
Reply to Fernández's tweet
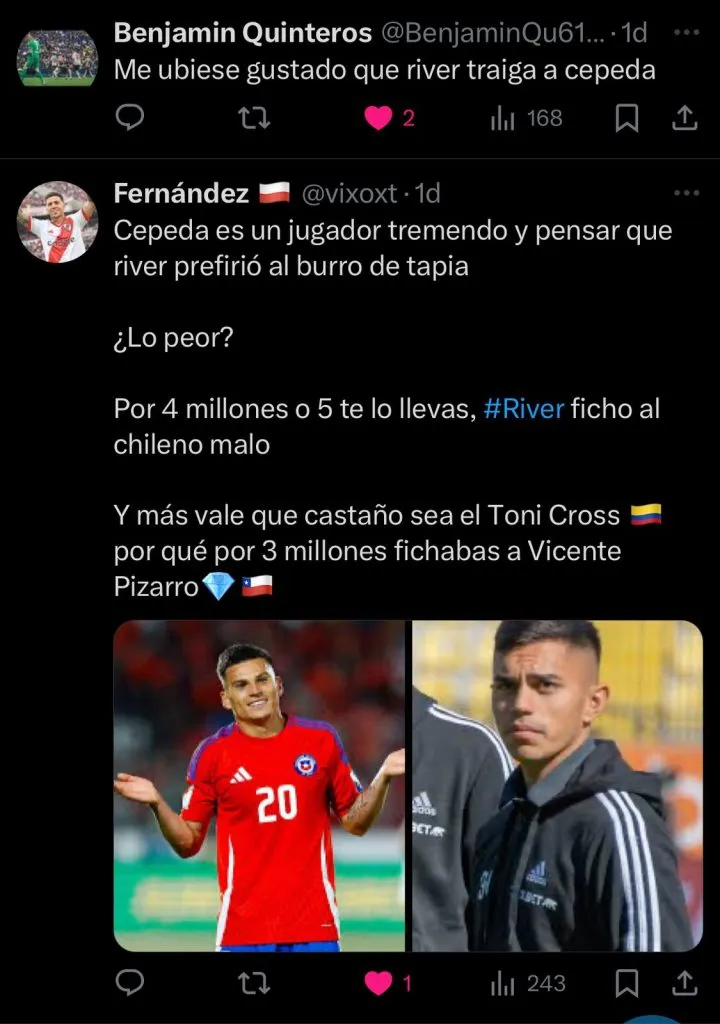pos(130,984)
